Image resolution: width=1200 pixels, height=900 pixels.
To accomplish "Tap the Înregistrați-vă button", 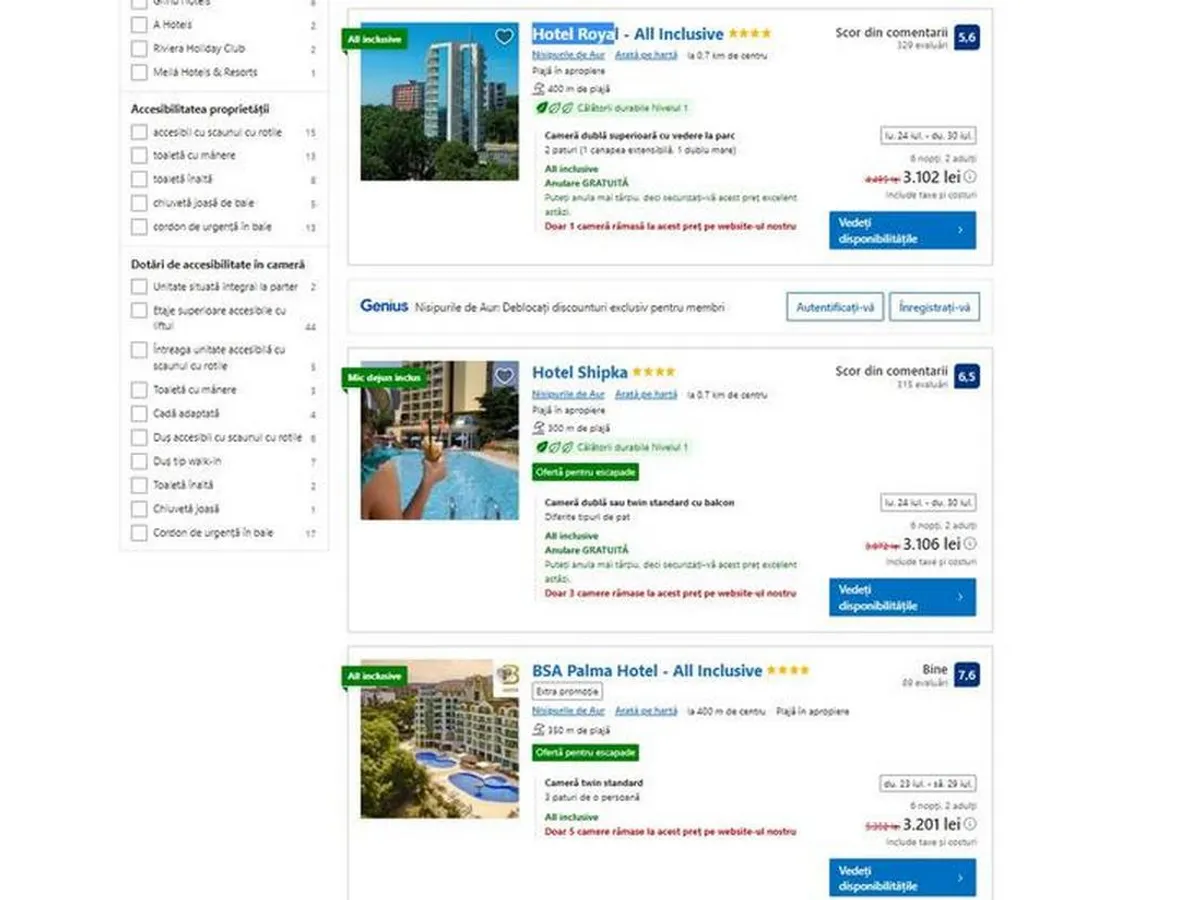I will [934, 307].
